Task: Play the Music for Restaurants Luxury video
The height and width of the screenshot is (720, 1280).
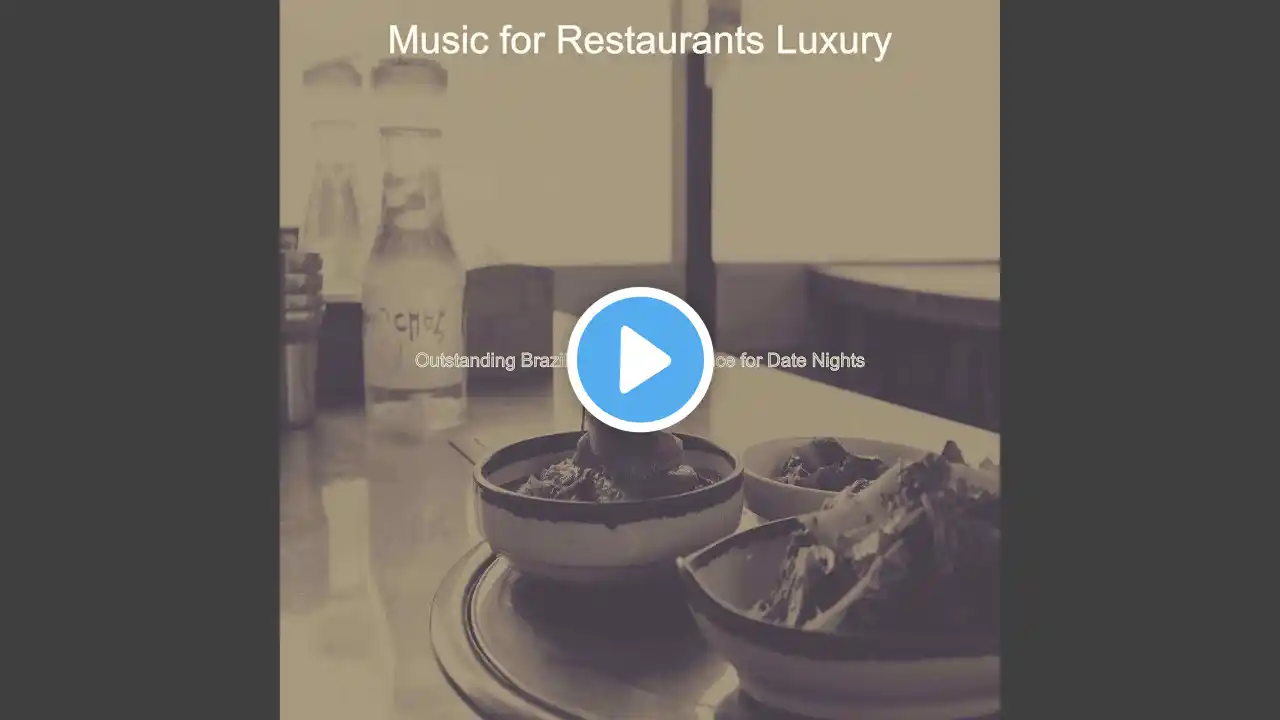Action: tap(640, 360)
